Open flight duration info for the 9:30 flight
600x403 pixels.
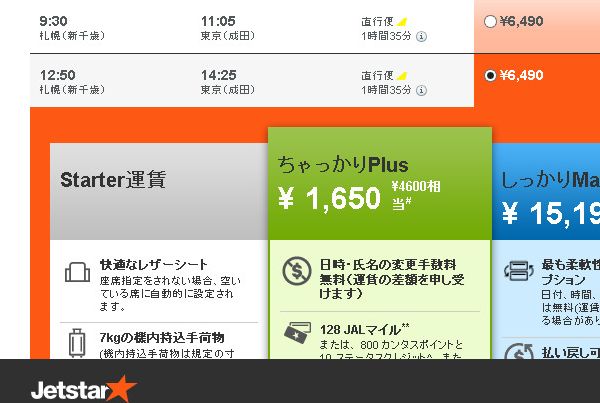tap(421, 36)
